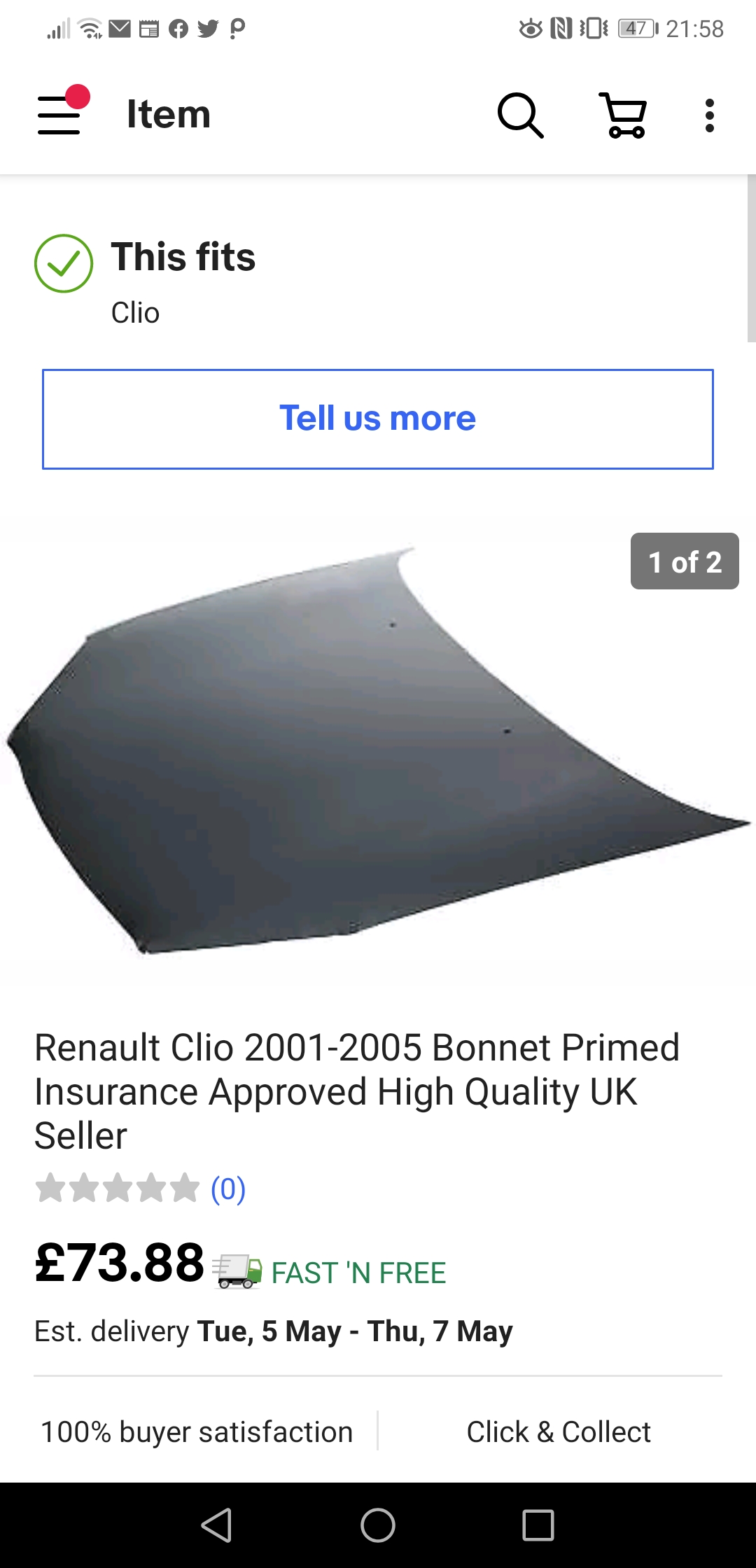View the (0) product ratings
The height and width of the screenshot is (1568, 756).
228,1189
